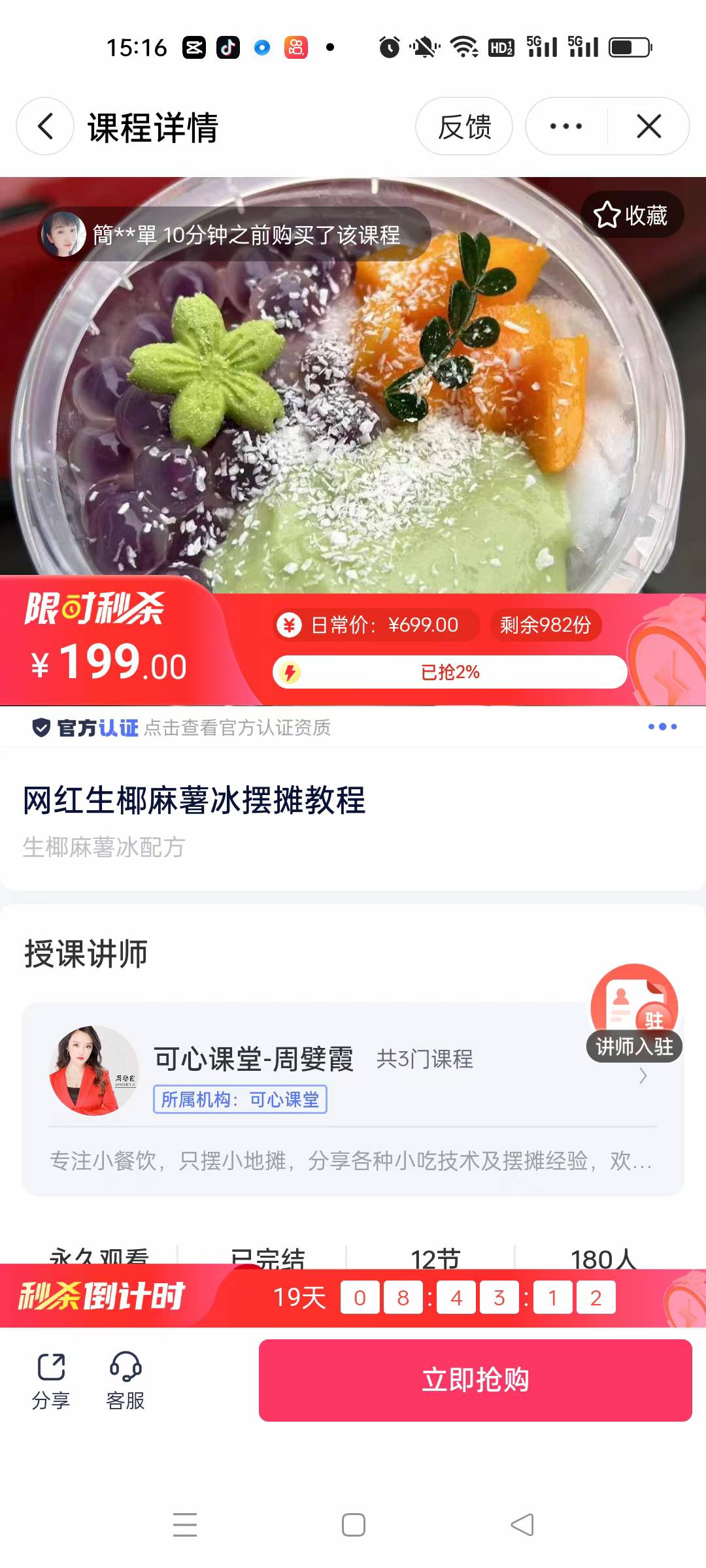Select the 反馈 option in the header
The height and width of the screenshot is (1568, 706).
click(464, 127)
